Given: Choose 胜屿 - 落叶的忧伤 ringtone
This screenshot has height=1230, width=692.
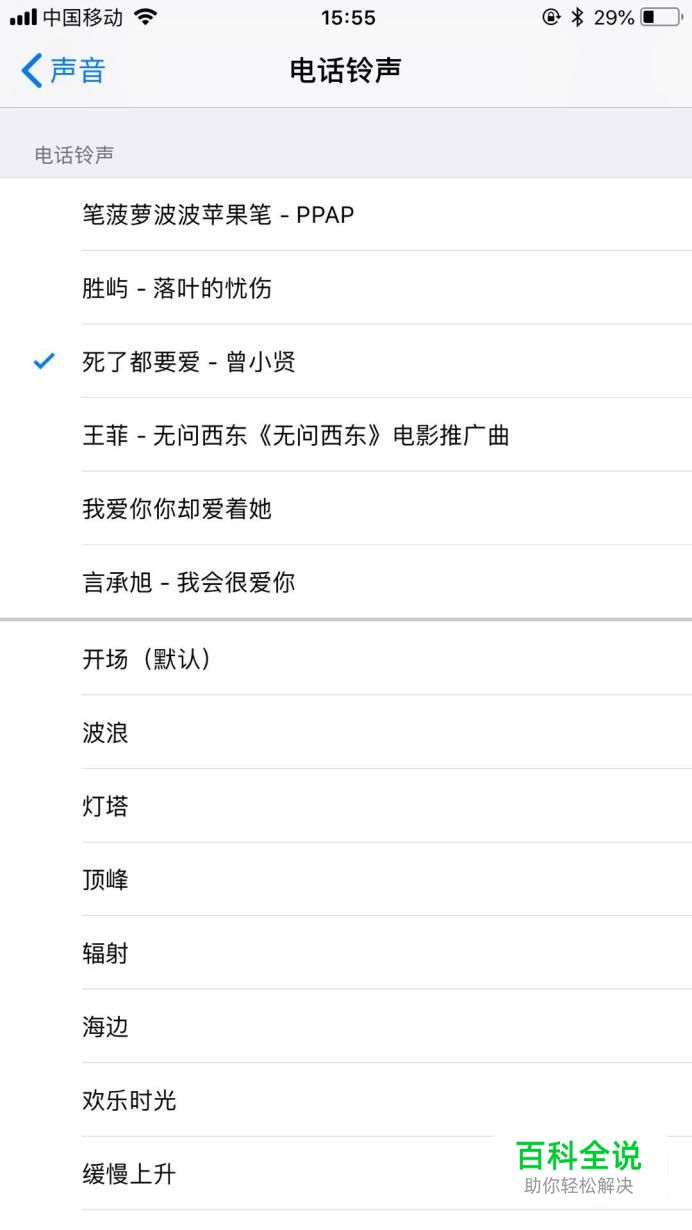Looking at the screenshot, I should coord(346,288).
